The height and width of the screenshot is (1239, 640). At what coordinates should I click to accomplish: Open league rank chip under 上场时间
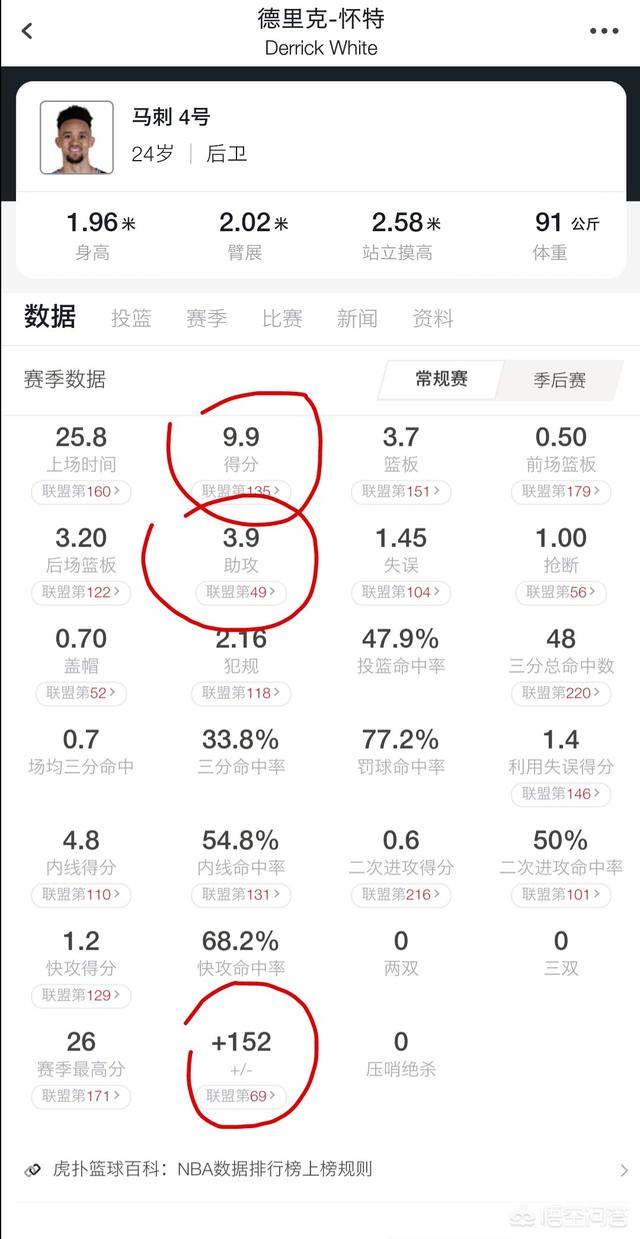tap(81, 491)
